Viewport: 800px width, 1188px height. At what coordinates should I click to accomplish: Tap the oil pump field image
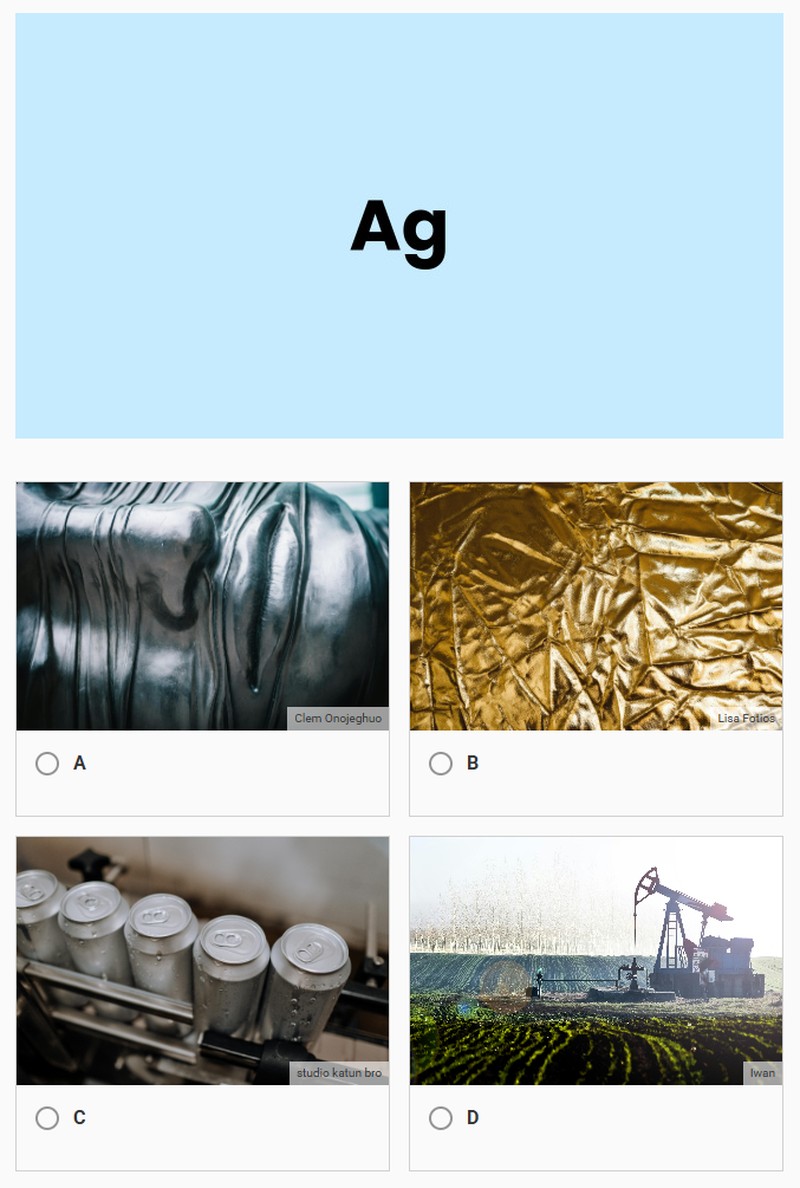pyautogui.click(x=596, y=960)
